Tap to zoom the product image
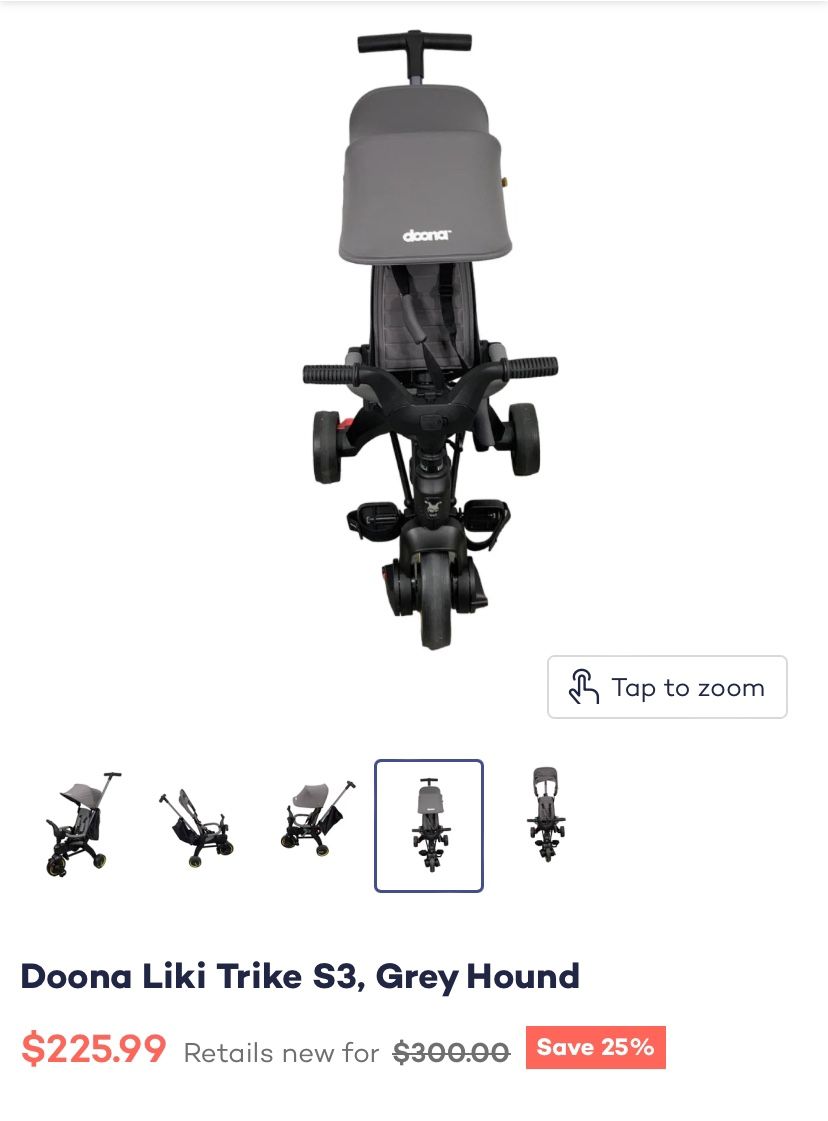The width and height of the screenshot is (828, 1121). coord(667,687)
